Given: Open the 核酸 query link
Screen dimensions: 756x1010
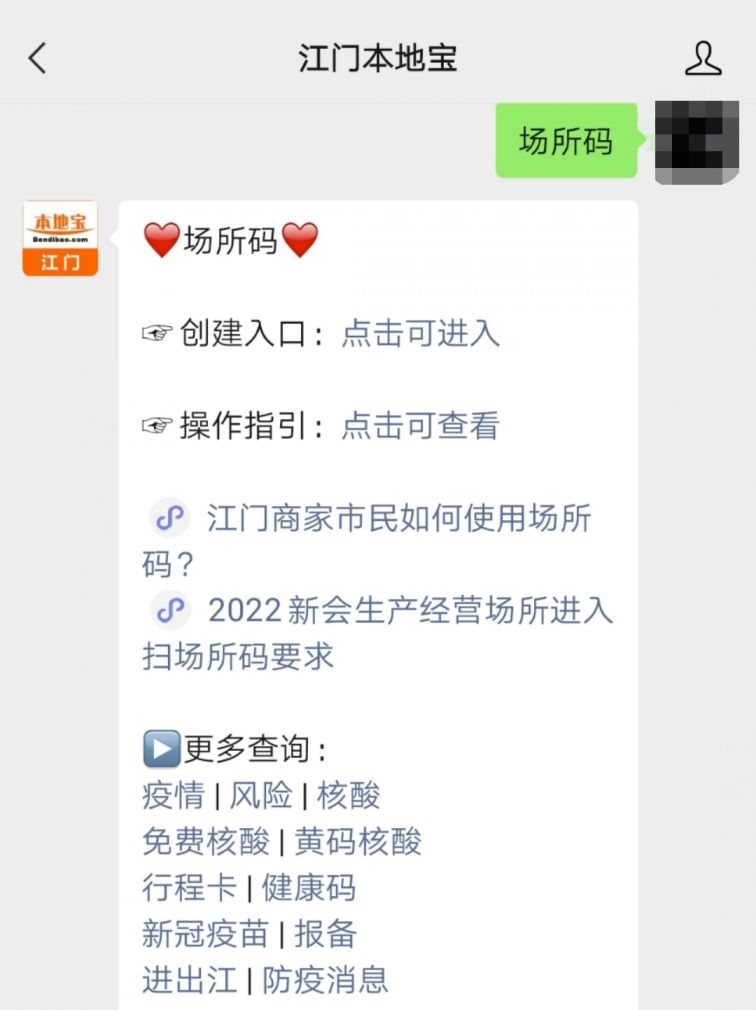Looking at the screenshot, I should point(350,794).
